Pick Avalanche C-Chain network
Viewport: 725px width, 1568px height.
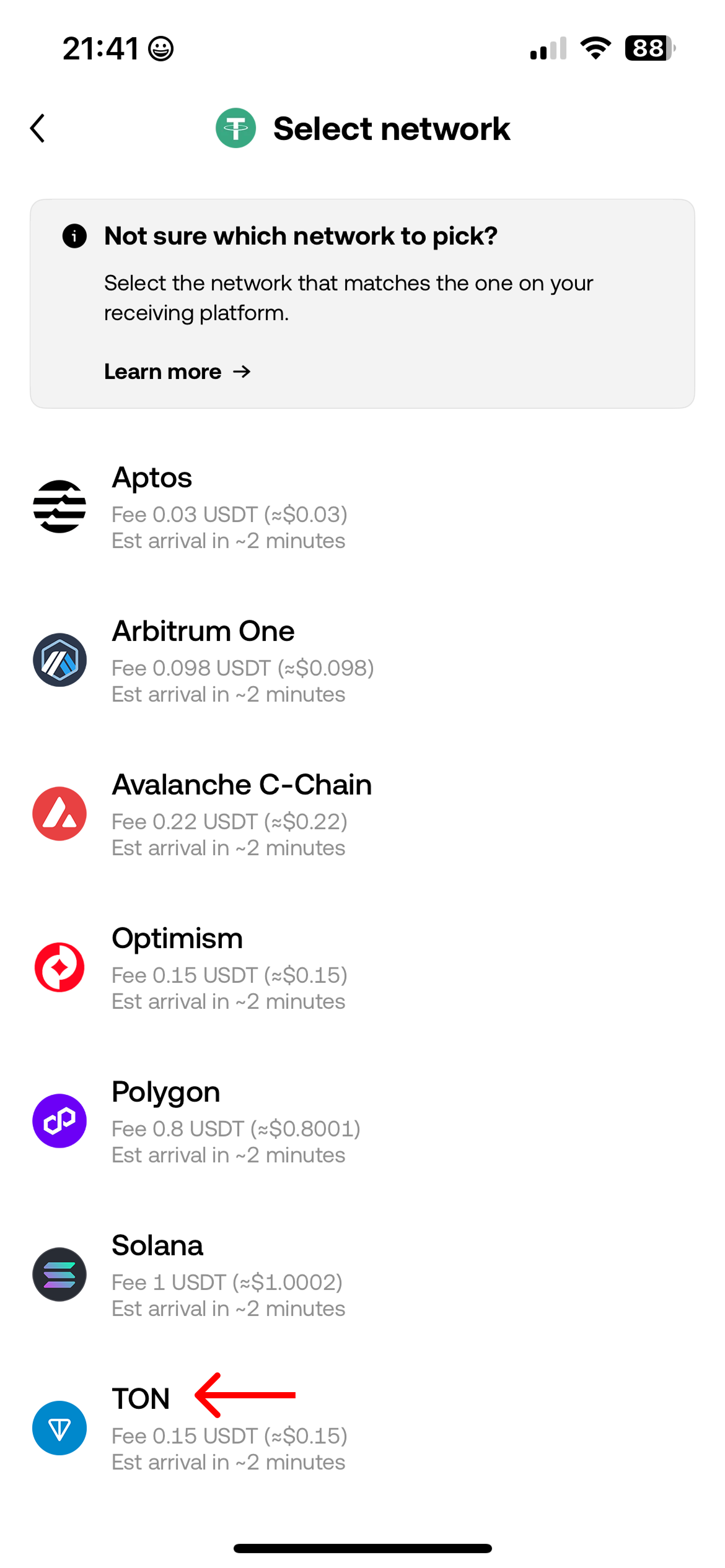[x=242, y=814]
